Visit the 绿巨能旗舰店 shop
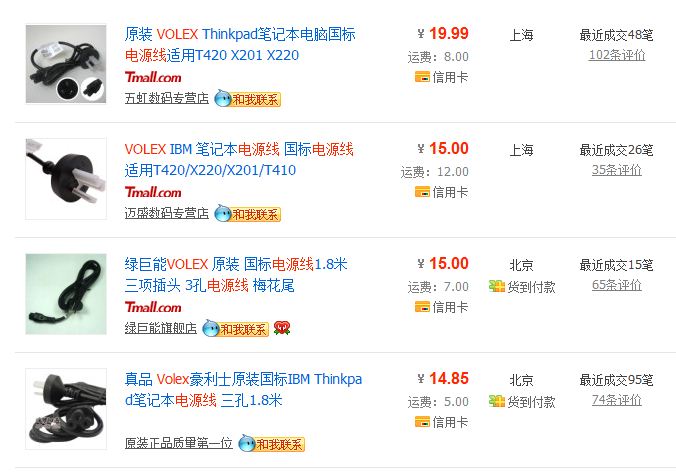676x472 pixels. point(160,329)
